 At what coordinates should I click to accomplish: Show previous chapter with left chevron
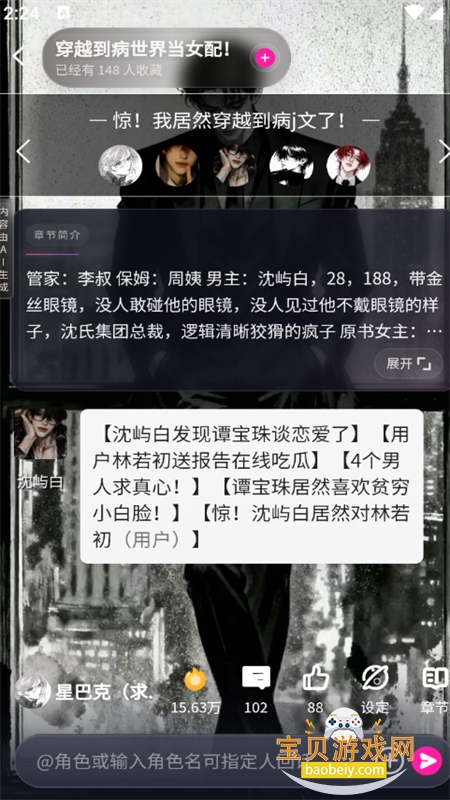pos(23,151)
